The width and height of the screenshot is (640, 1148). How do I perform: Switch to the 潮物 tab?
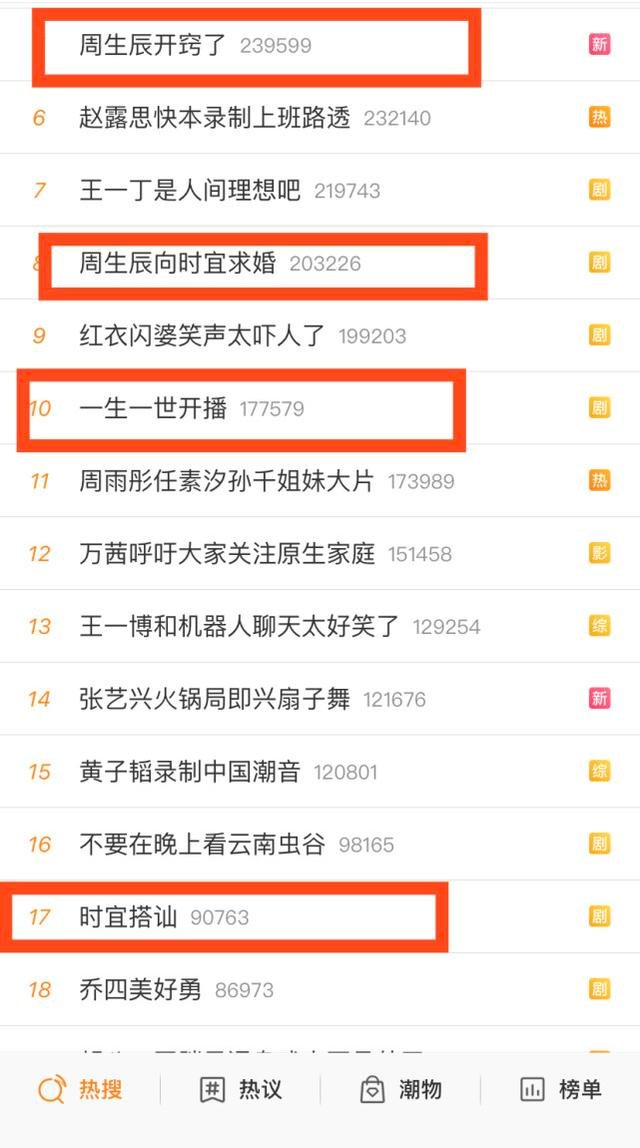400,1090
